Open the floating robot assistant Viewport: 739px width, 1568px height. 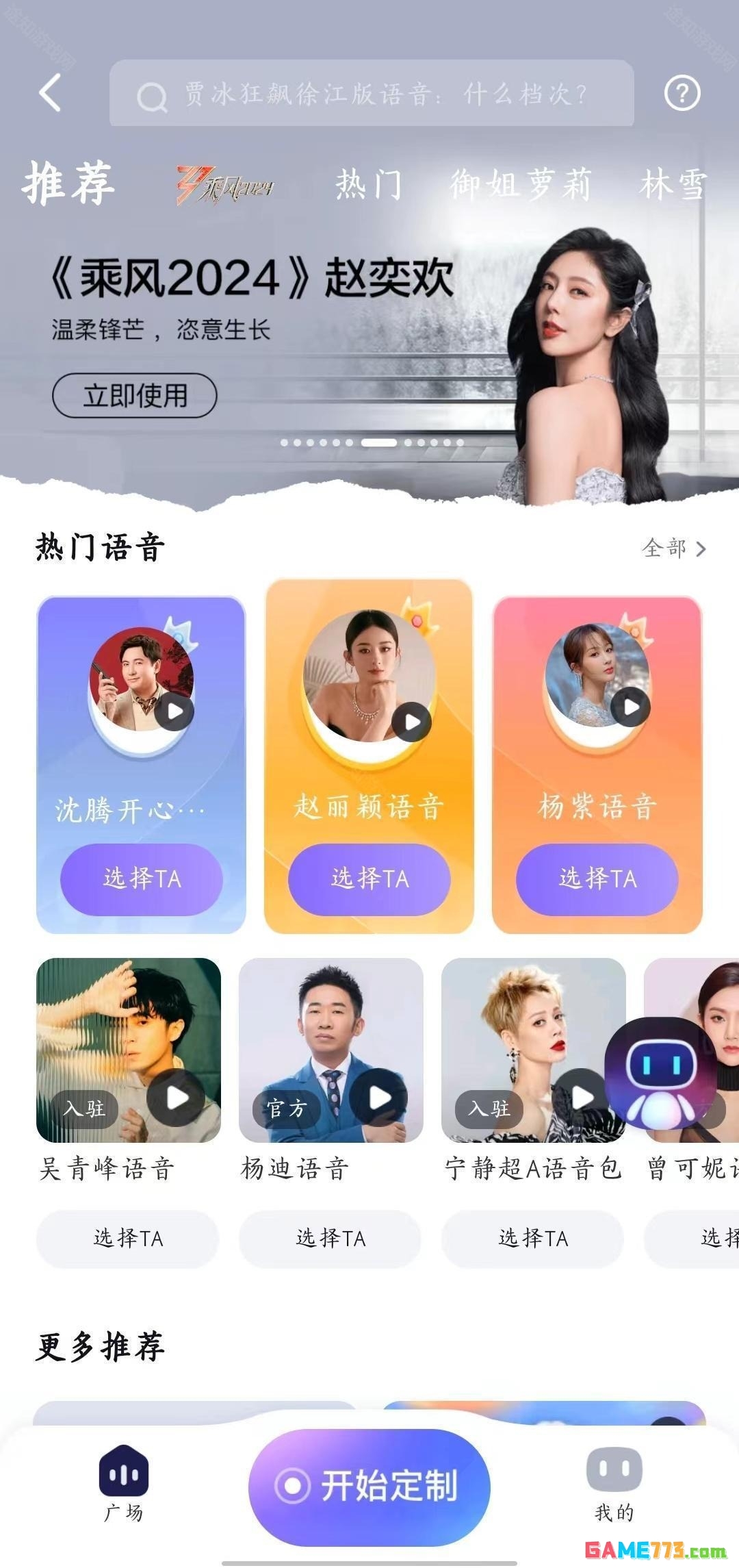(x=661, y=1073)
